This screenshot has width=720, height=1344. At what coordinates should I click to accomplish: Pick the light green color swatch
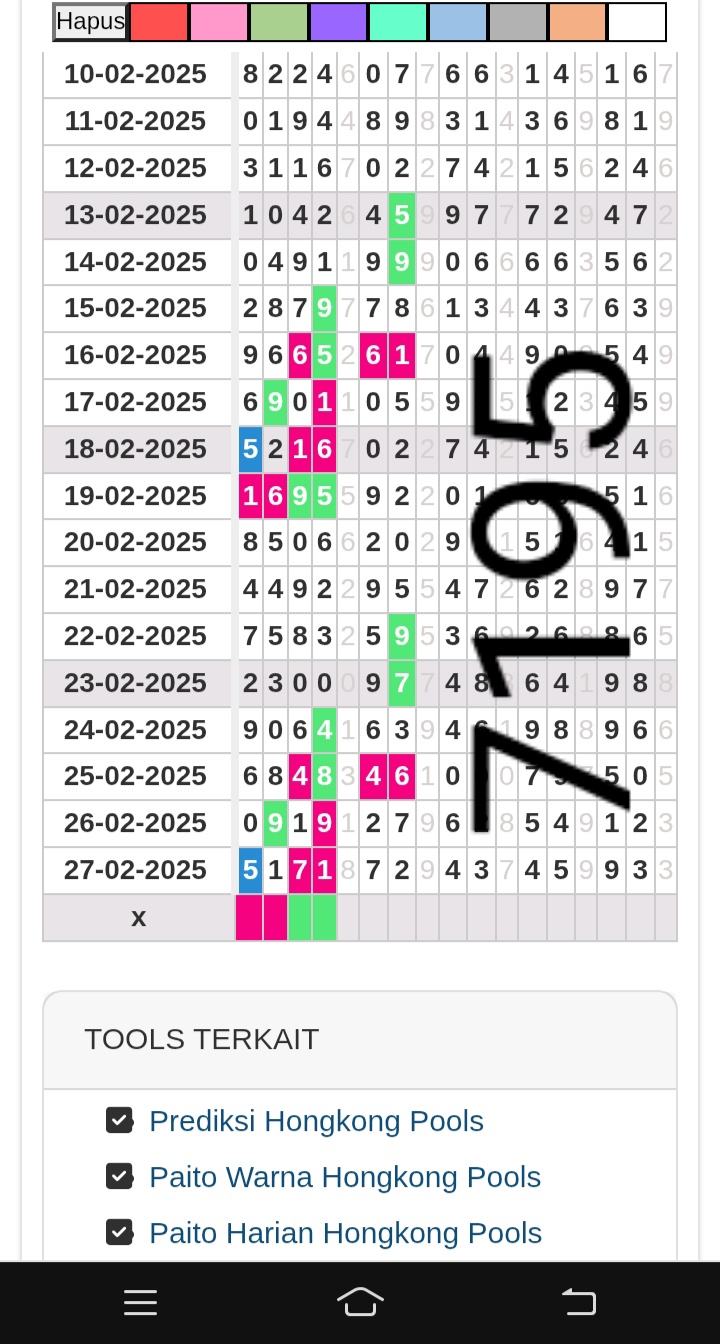coord(279,22)
